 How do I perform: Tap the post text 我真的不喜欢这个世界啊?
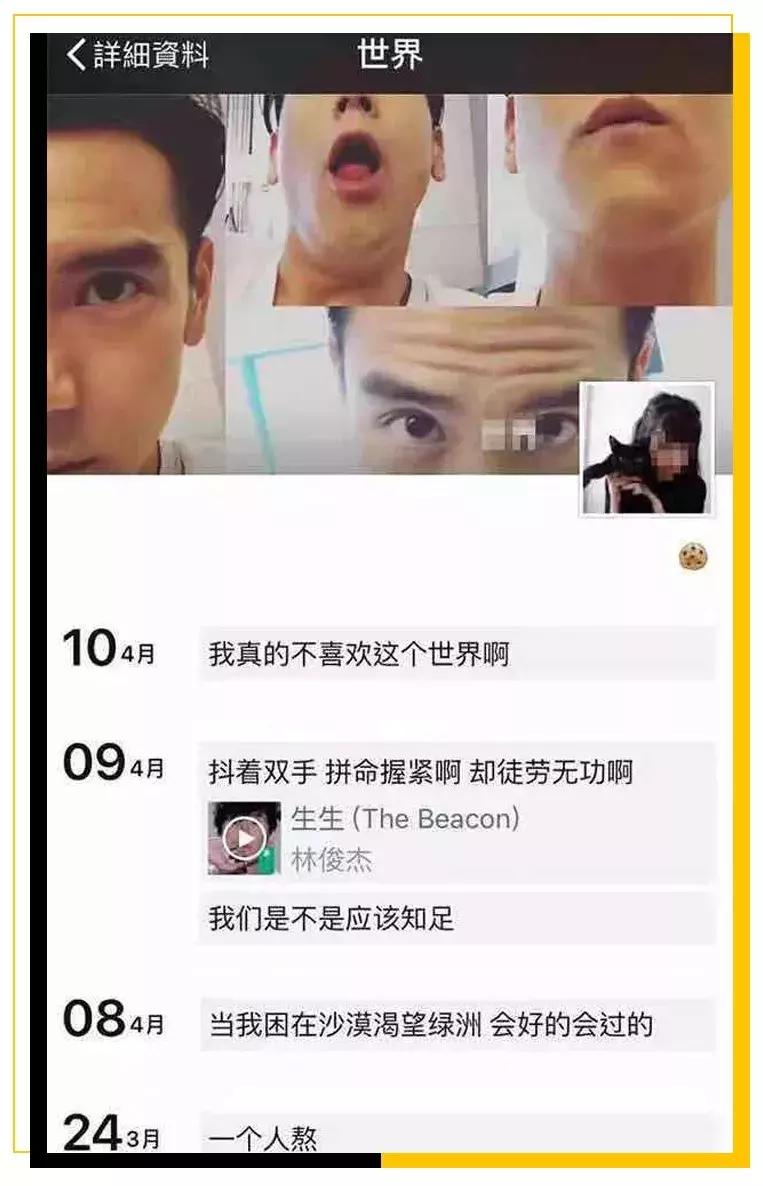click(355, 648)
